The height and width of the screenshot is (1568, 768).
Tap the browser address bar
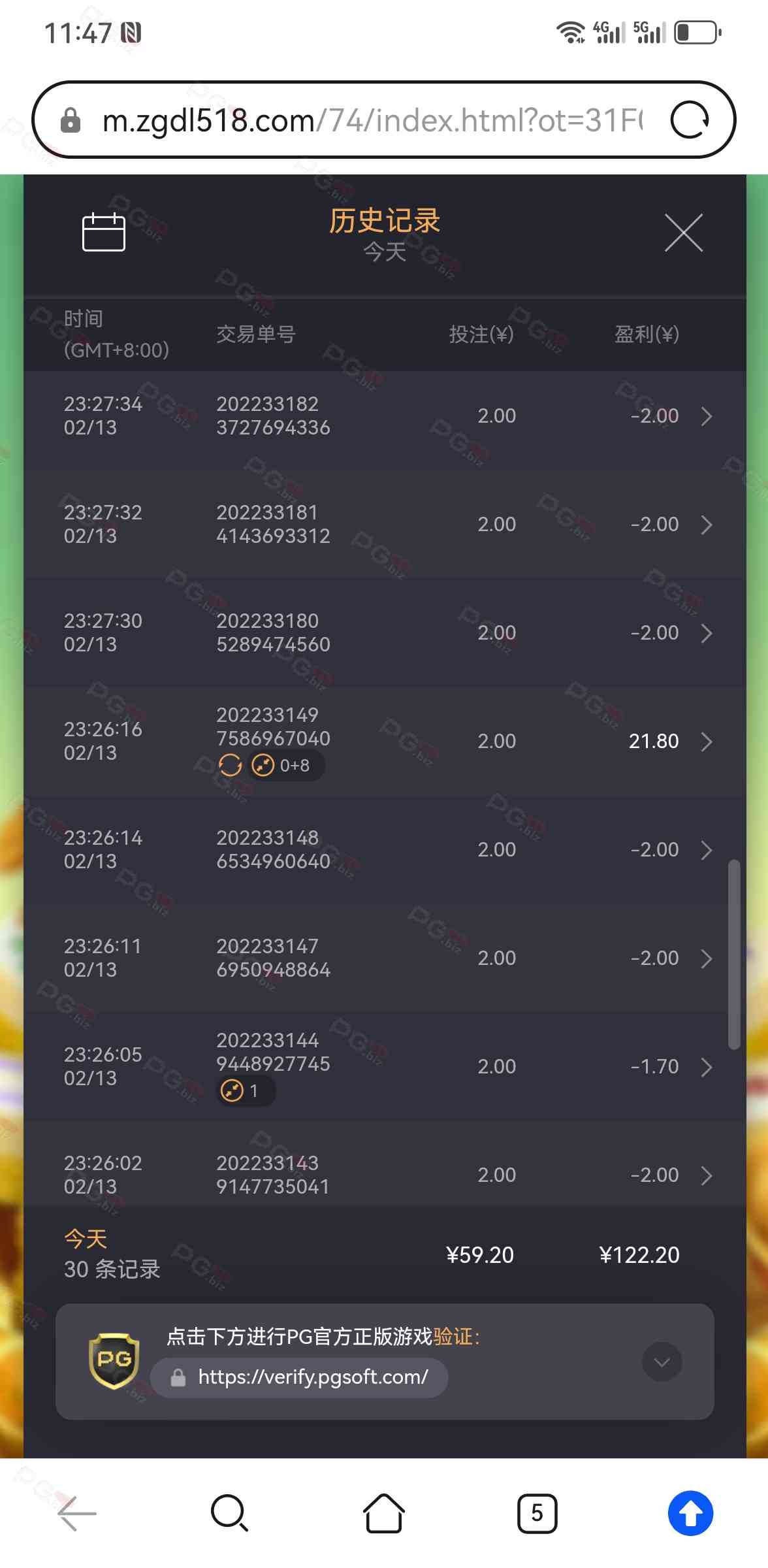(x=372, y=121)
